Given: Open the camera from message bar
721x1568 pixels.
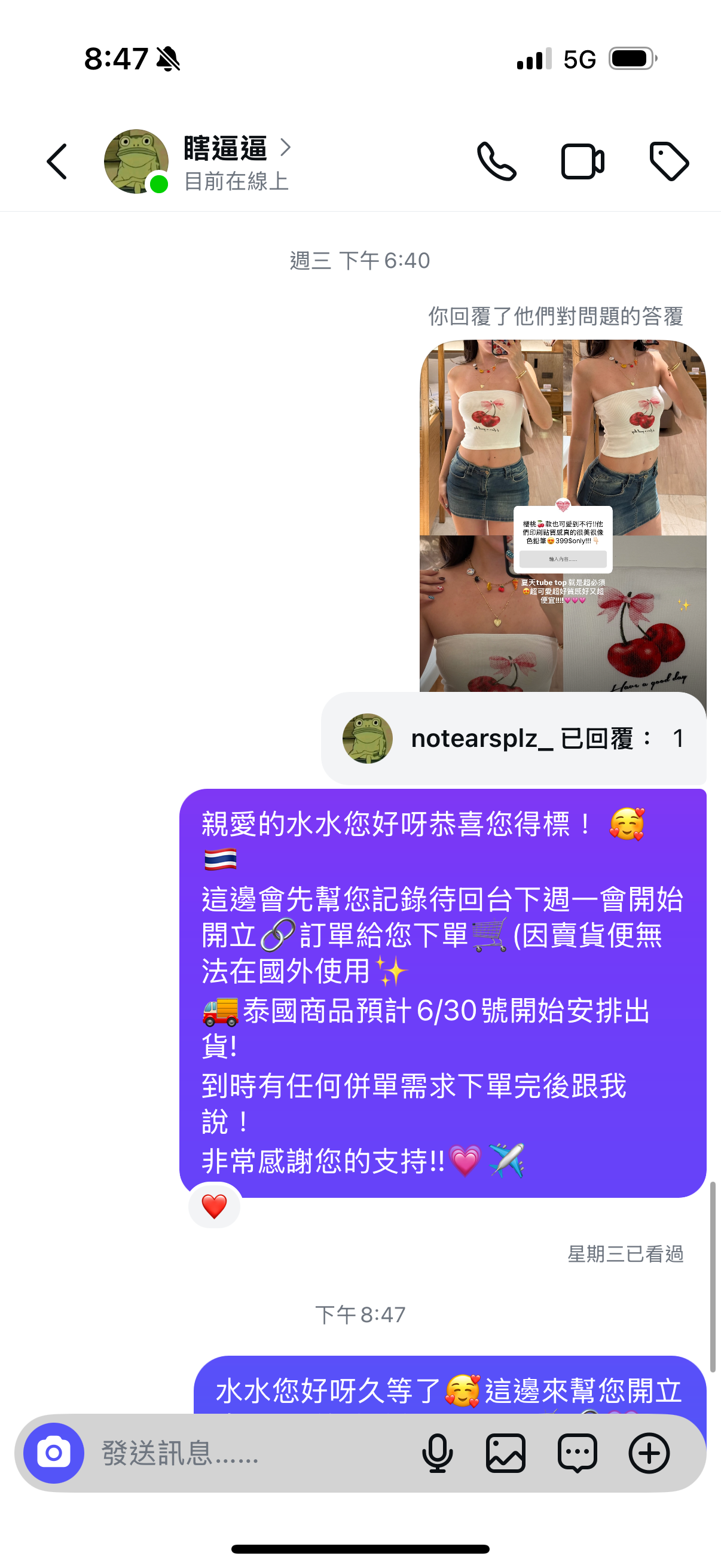Looking at the screenshot, I should 54,1454.
